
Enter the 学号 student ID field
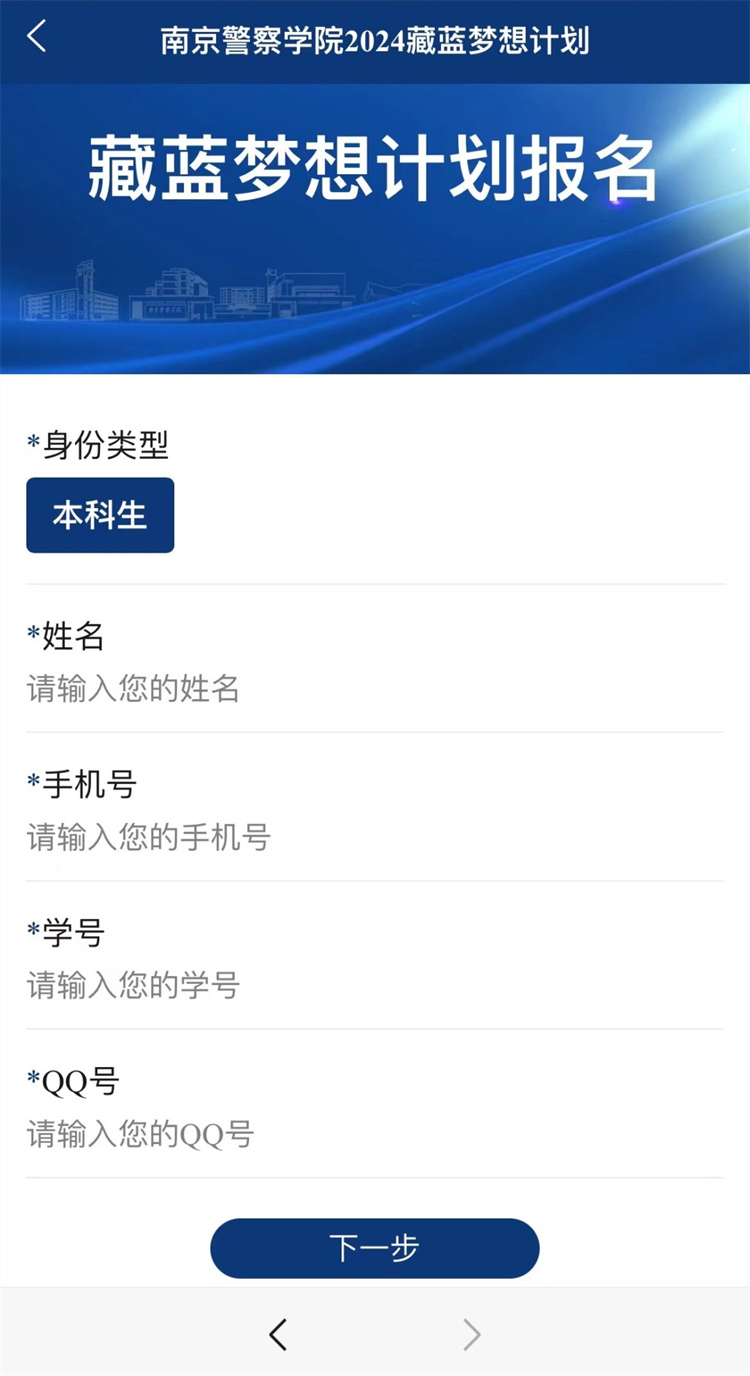coord(374,986)
